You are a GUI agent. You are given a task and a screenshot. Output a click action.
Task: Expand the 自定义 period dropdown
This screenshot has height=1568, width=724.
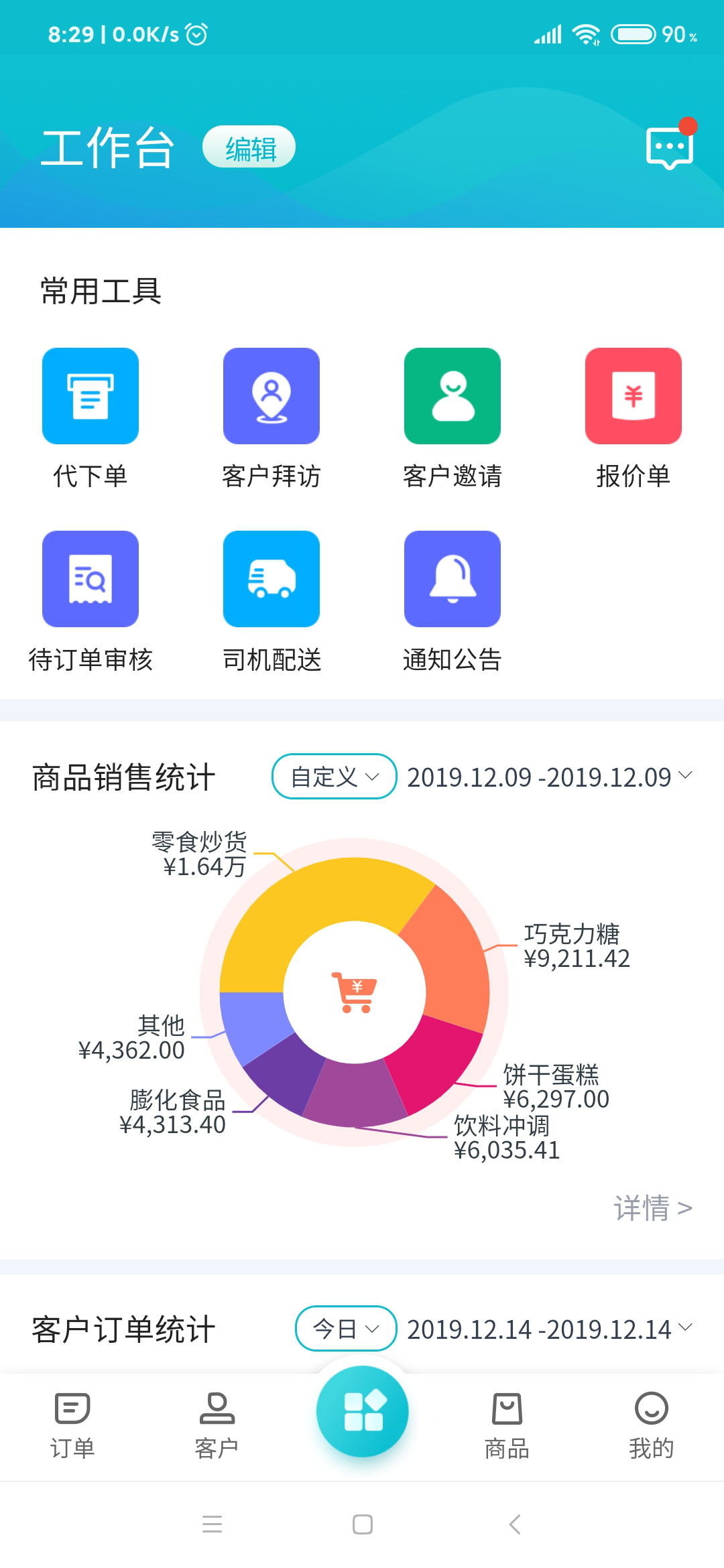(x=334, y=777)
